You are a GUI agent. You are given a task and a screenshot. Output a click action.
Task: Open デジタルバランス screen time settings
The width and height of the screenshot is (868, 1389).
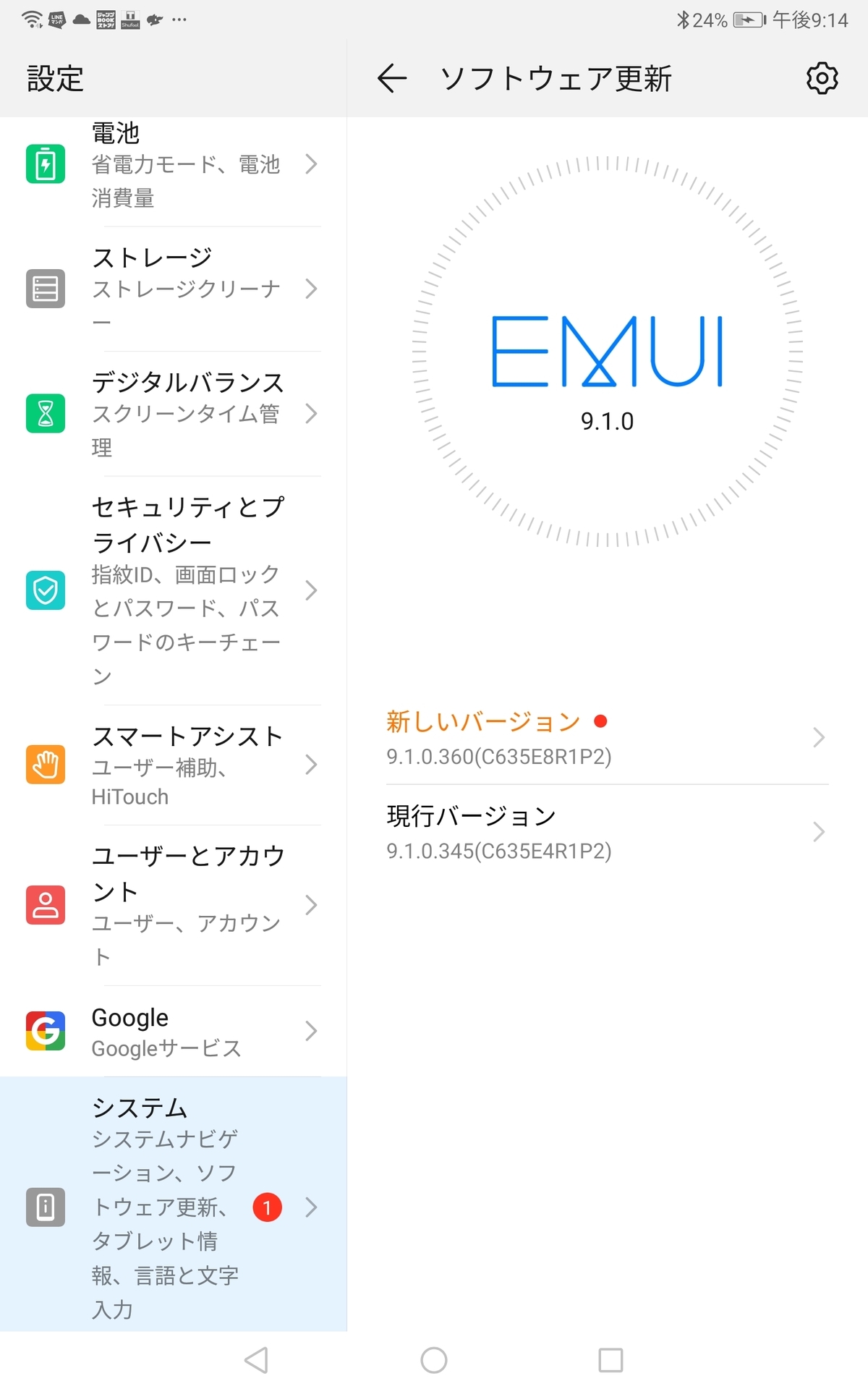(174, 414)
